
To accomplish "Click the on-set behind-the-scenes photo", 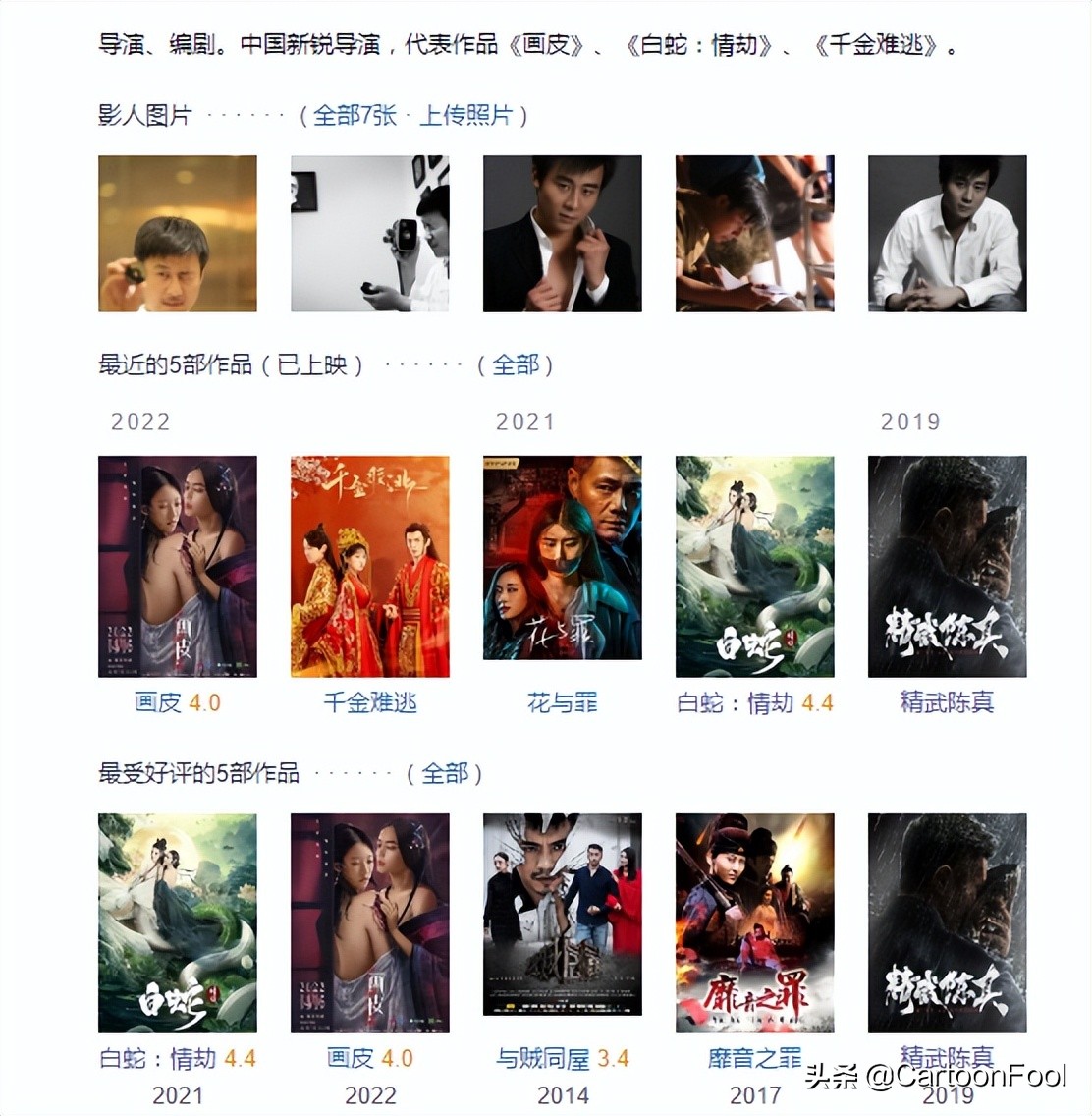I will [754, 233].
